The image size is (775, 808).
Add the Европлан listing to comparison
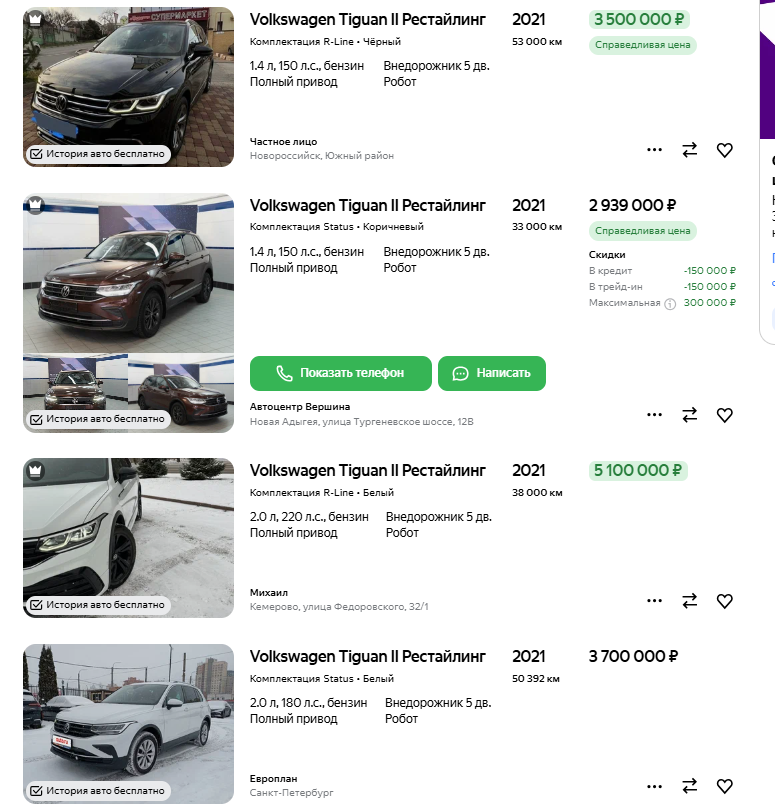pos(690,786)
